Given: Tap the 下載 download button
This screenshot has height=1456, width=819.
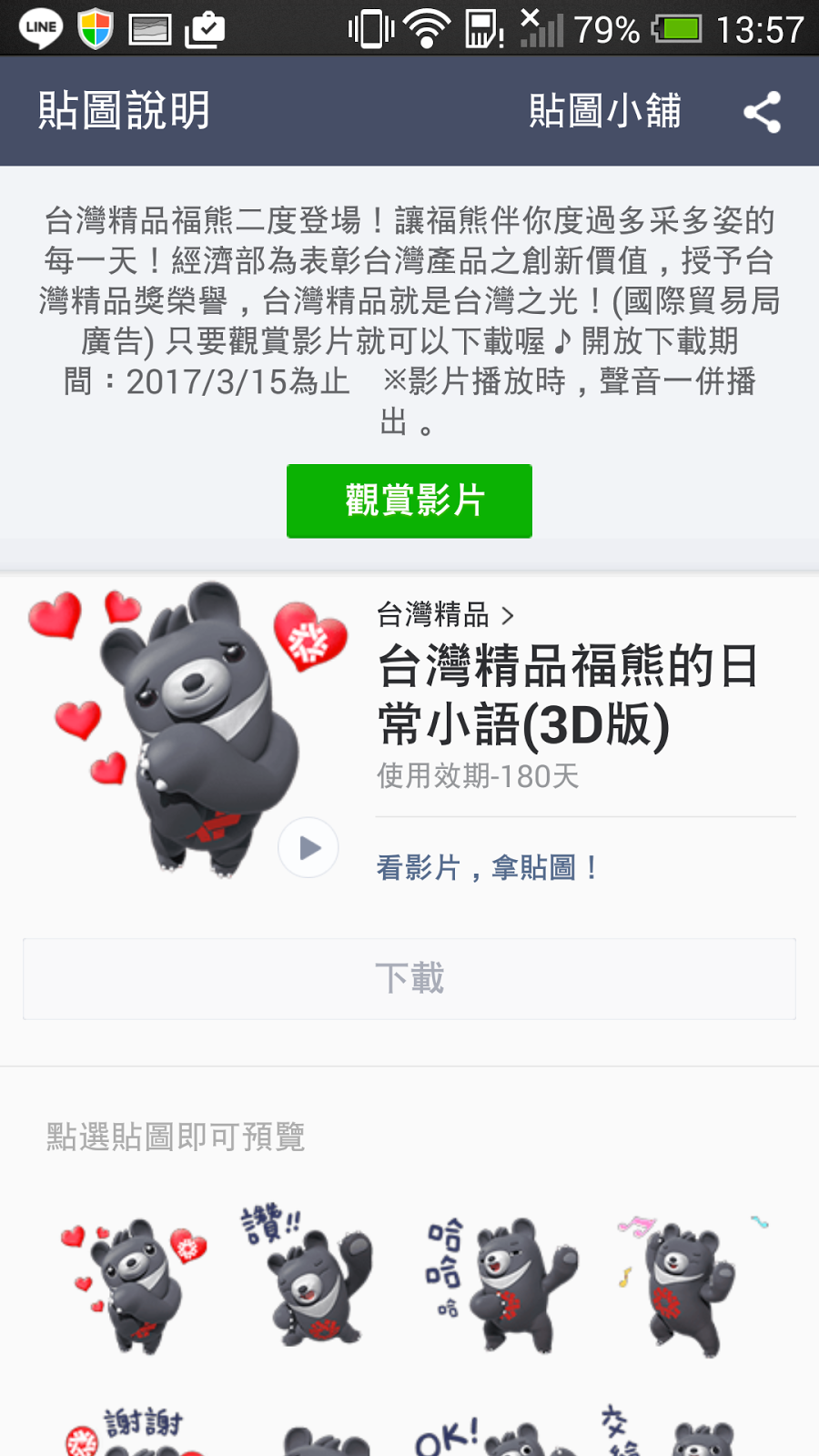Looking at the screenshot, I should point(409,978).
